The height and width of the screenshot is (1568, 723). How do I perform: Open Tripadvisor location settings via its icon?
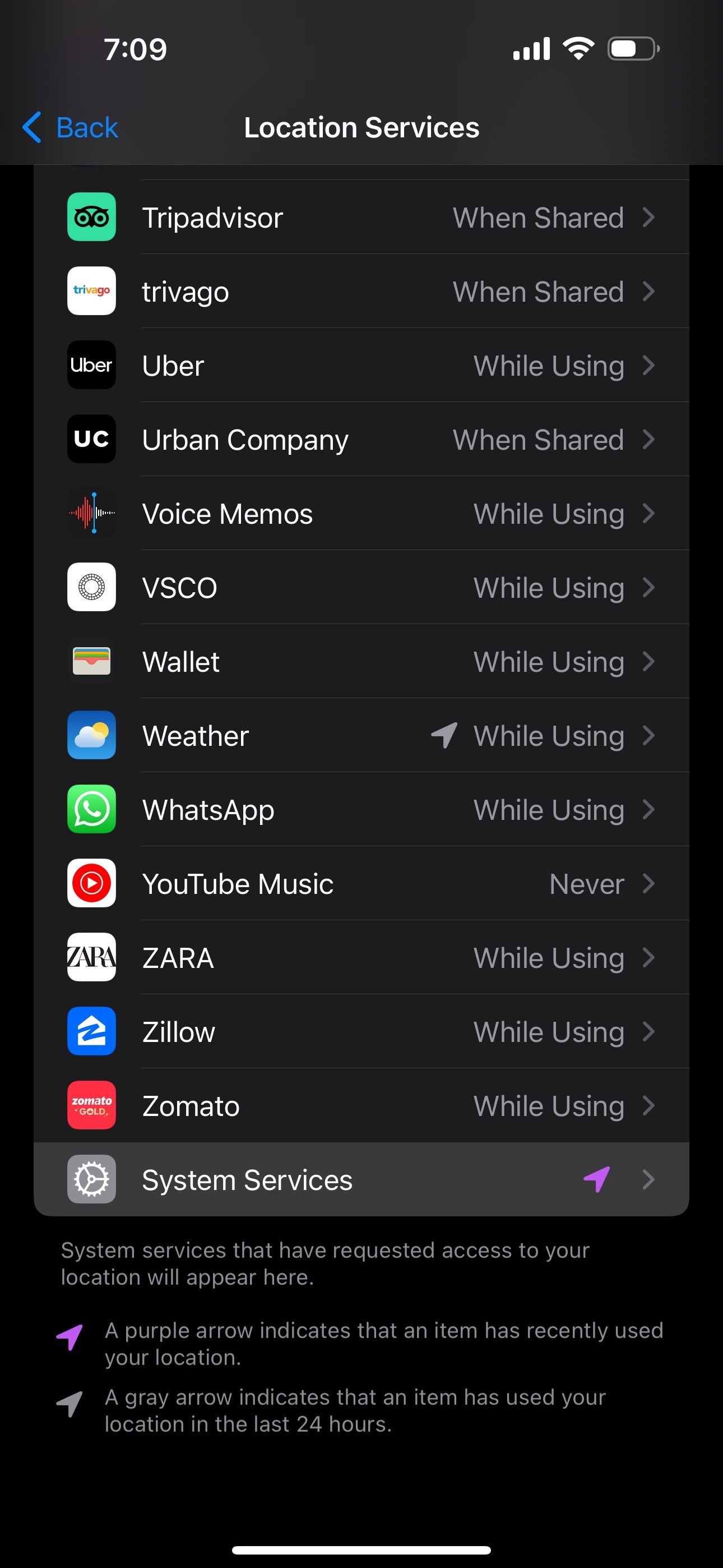click(x=91, y=216)
